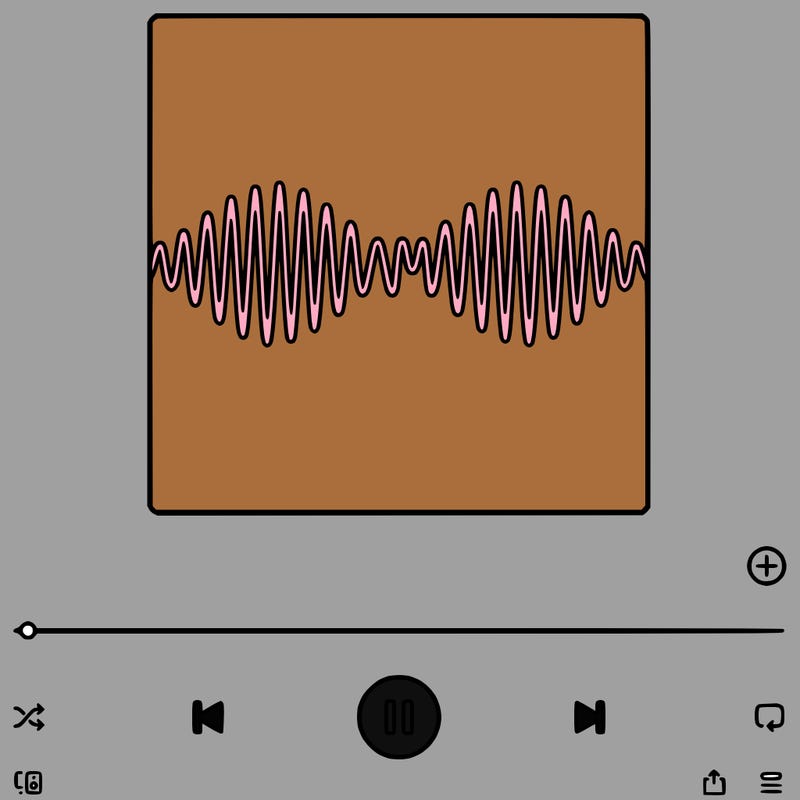Screen dimensions: 800x800
Task: Pause the current track
Action: click(x=399, y=717)
